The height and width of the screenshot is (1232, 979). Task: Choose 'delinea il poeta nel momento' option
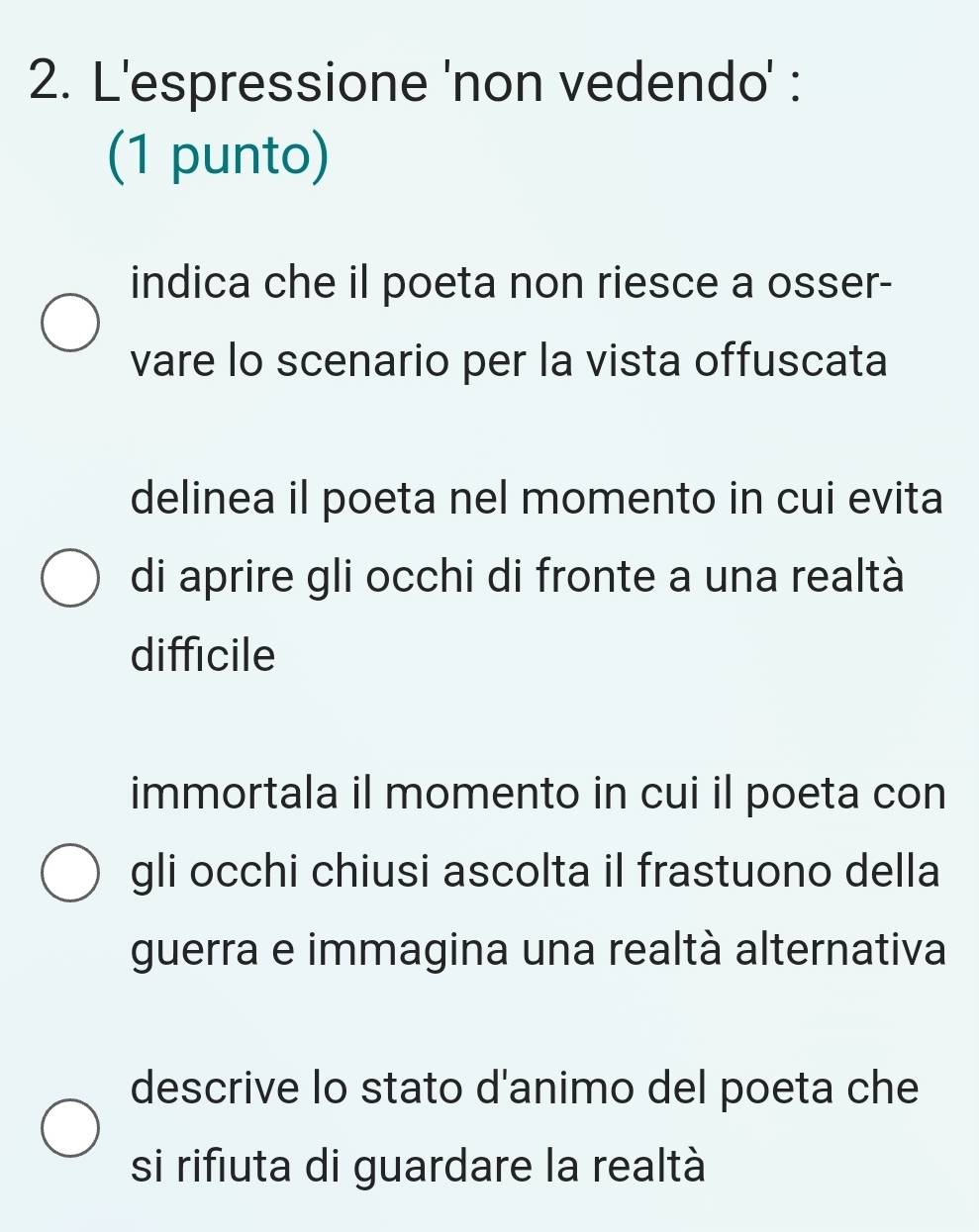(x=70, y=577)
